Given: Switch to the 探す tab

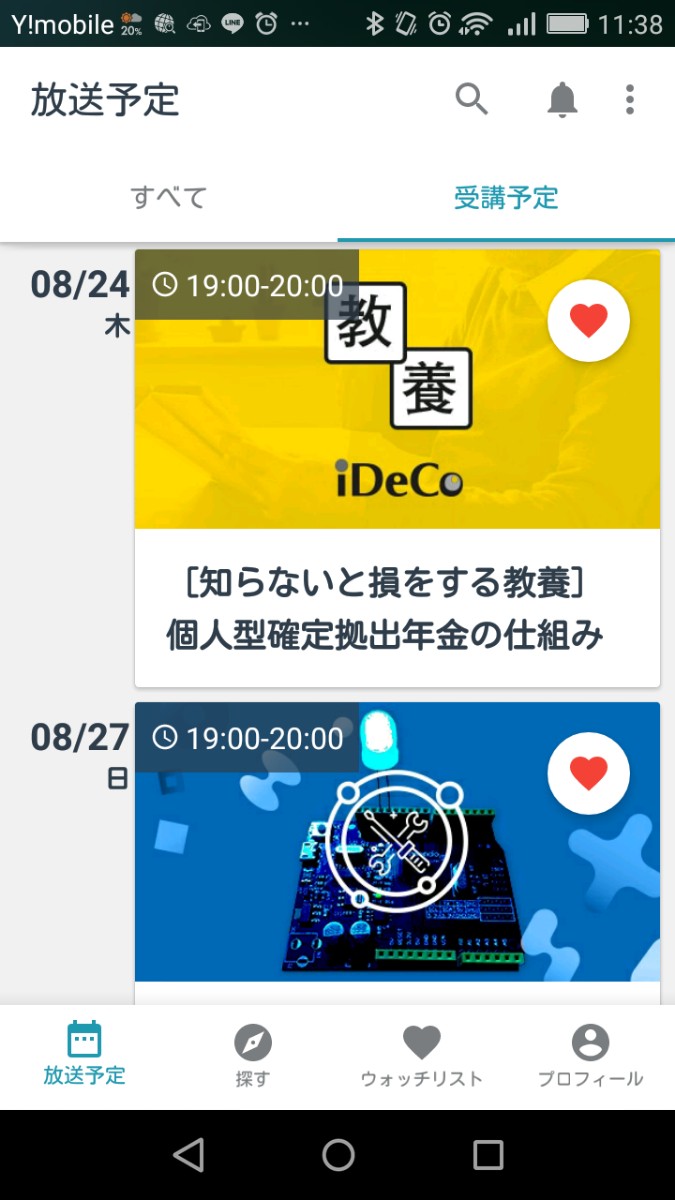Looking at the screenshot, I should tap(253, 1054).
